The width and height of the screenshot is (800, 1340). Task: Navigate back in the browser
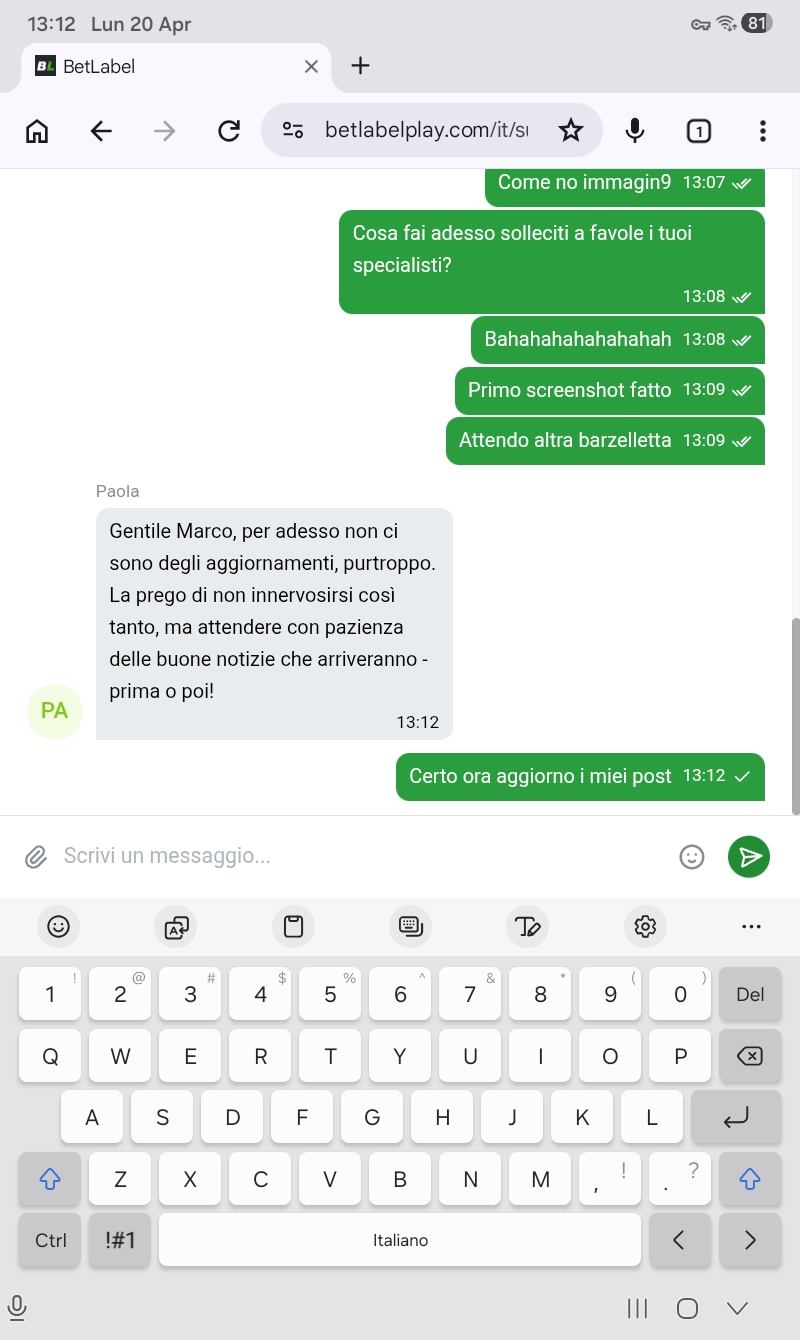point(101,131)
